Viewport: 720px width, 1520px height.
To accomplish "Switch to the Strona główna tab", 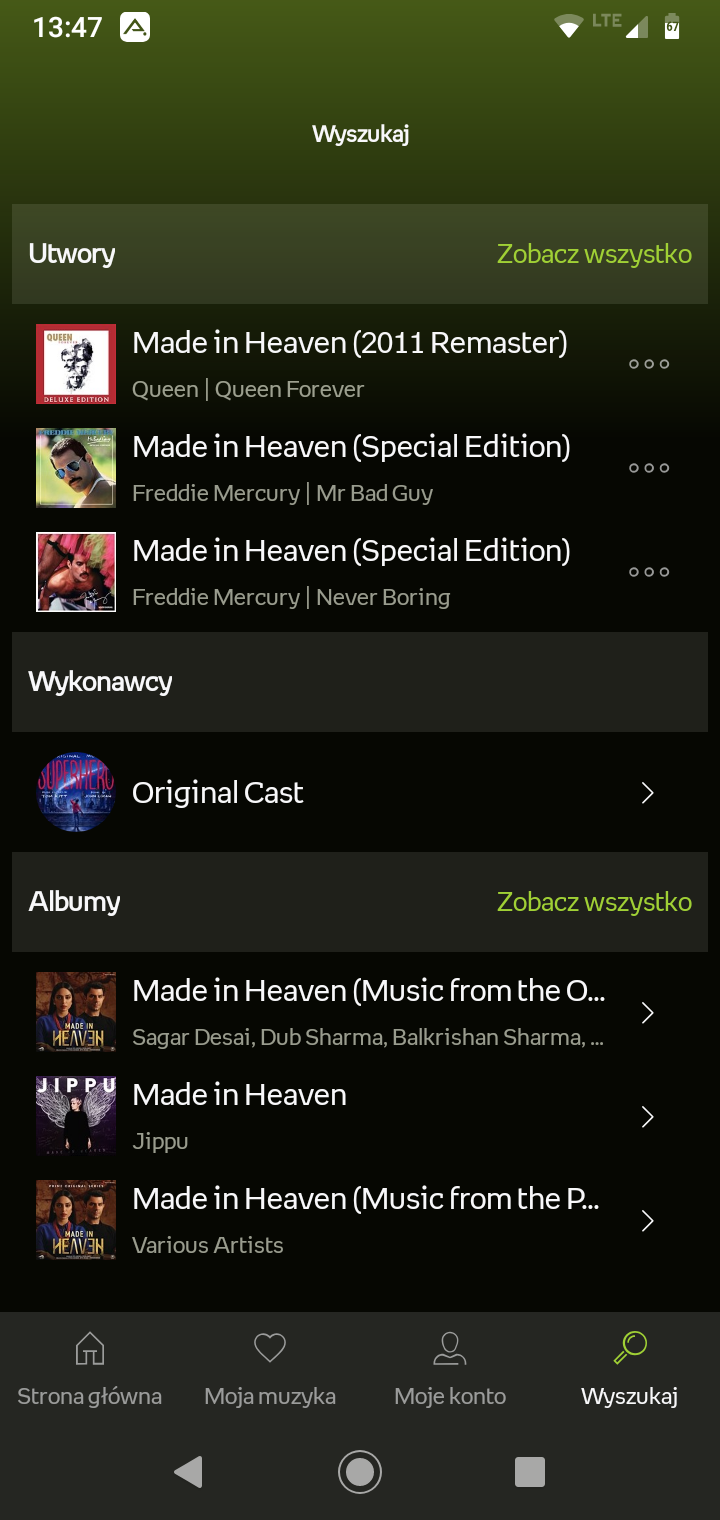I will point(90,1368).
